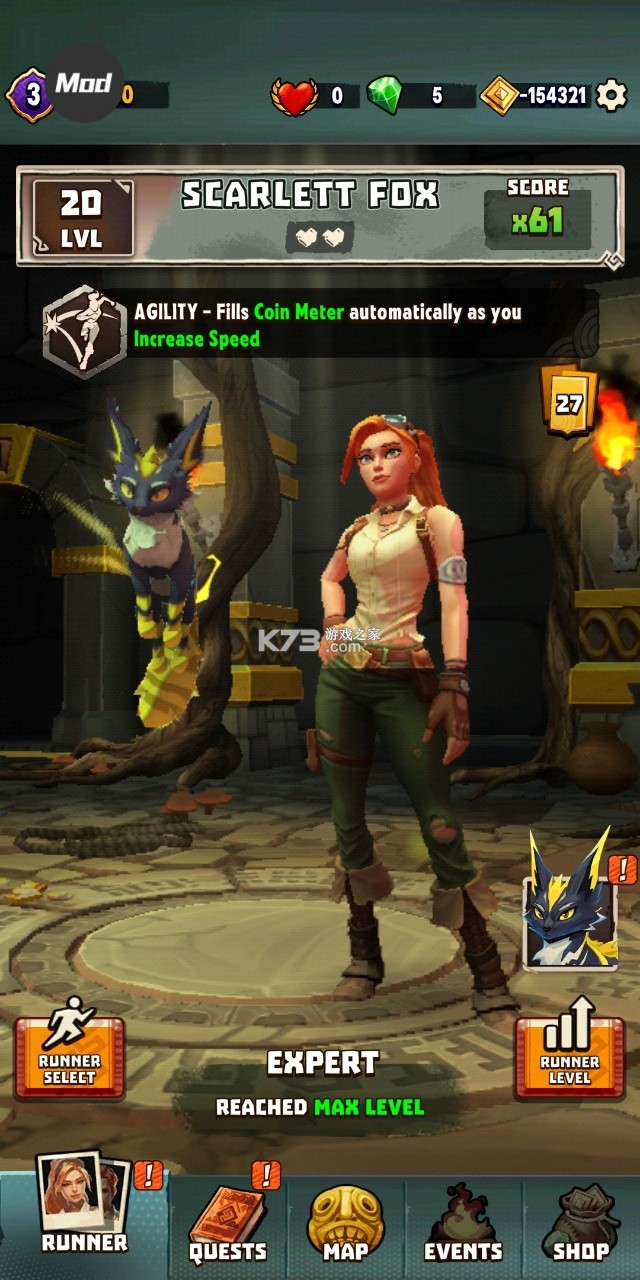This screenshot has width=640, height=1280.
Task: Switch to the Shop tab
Action: coord(581,1222)
